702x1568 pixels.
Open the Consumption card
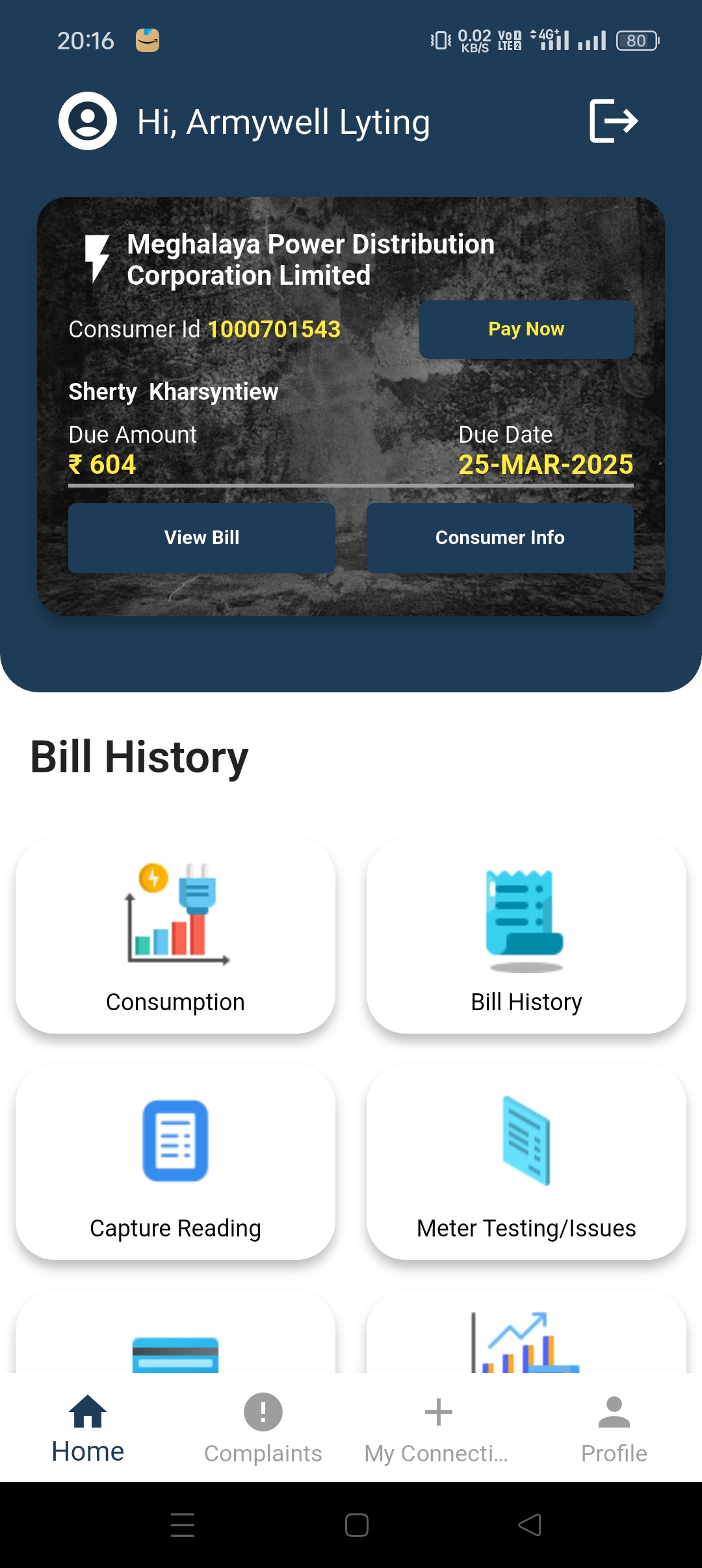pos(175,935)
